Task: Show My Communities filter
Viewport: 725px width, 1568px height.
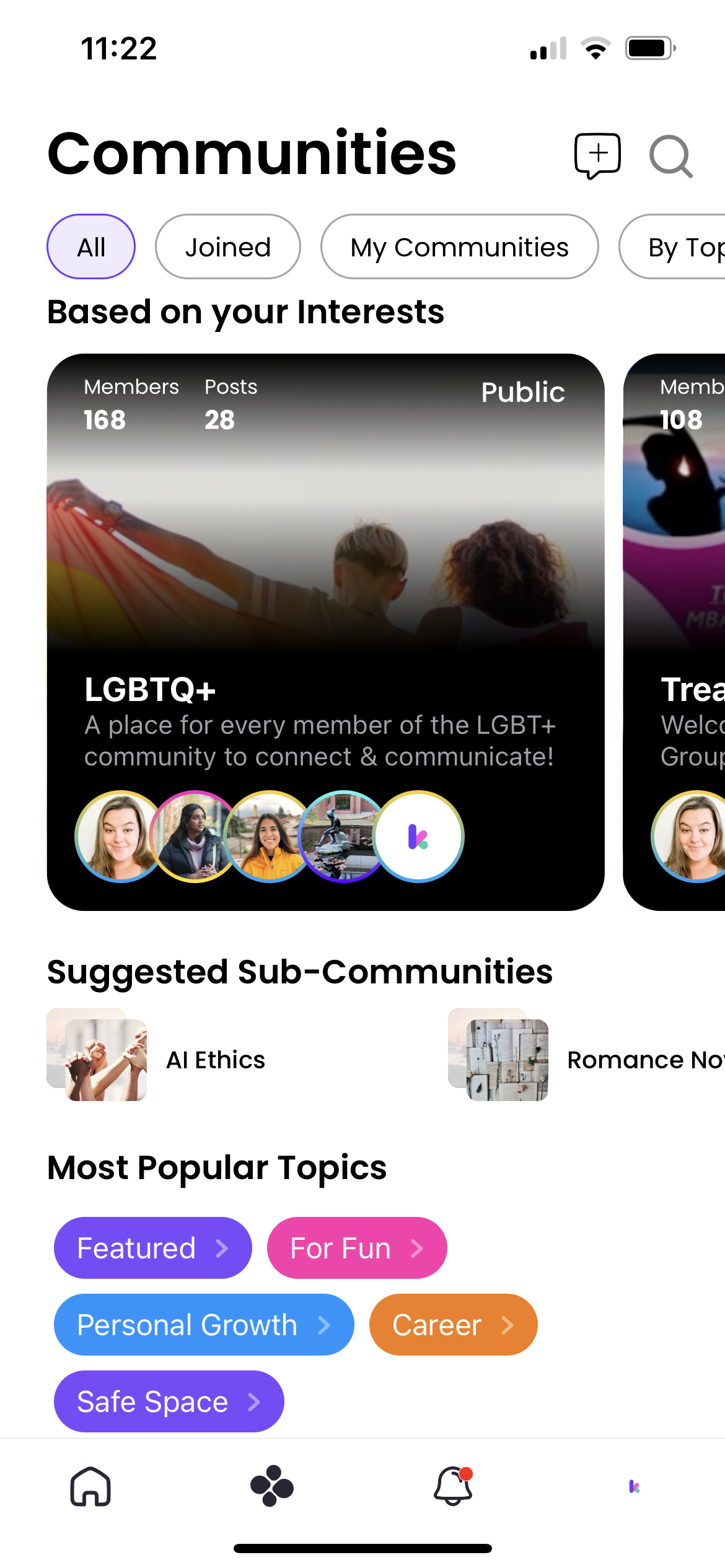Action: point(459,247)
